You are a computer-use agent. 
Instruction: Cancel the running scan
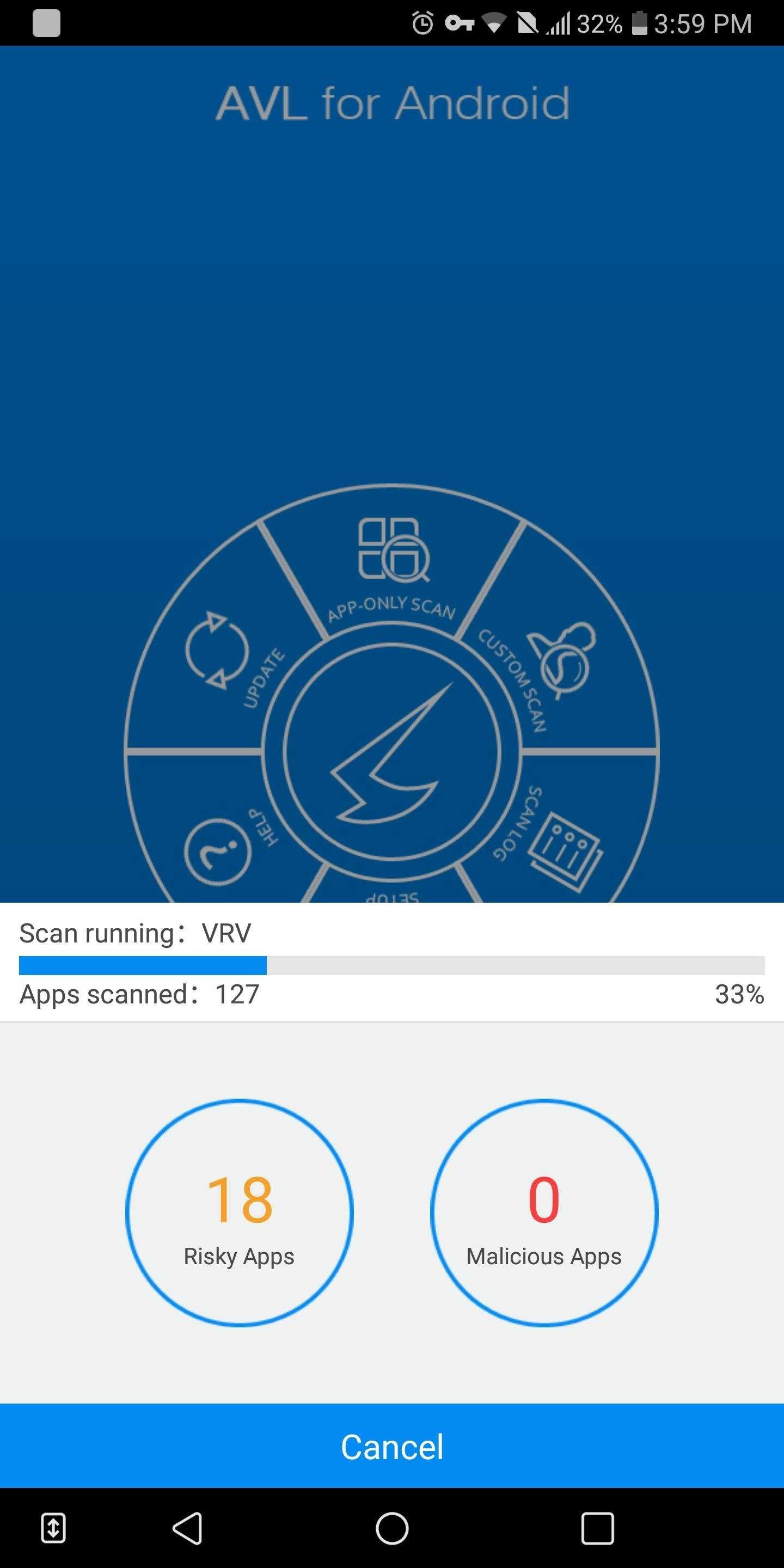392,1446
